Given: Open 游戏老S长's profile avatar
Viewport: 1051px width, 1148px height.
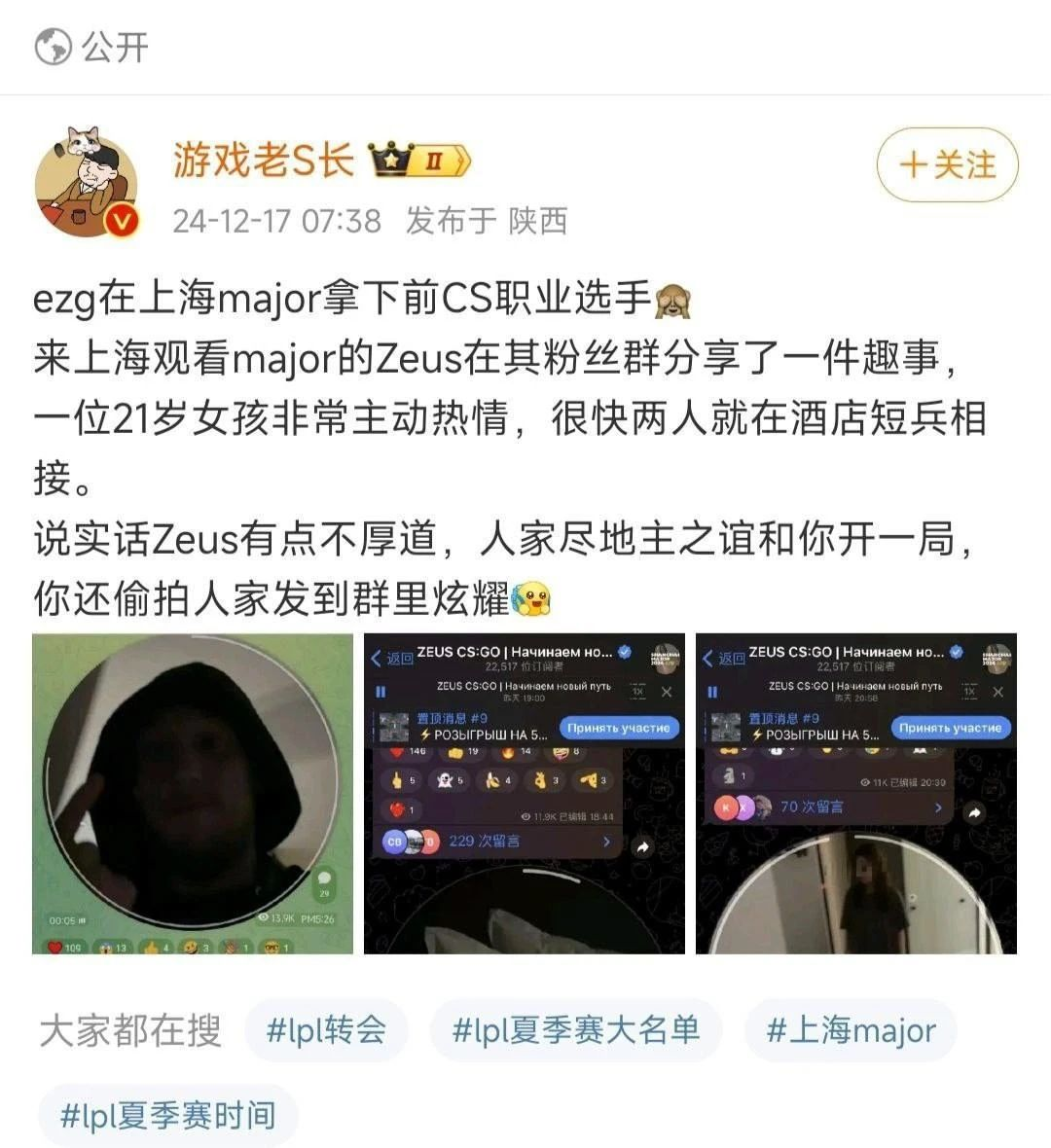Looking at the screenshot, I should (86, 183).
